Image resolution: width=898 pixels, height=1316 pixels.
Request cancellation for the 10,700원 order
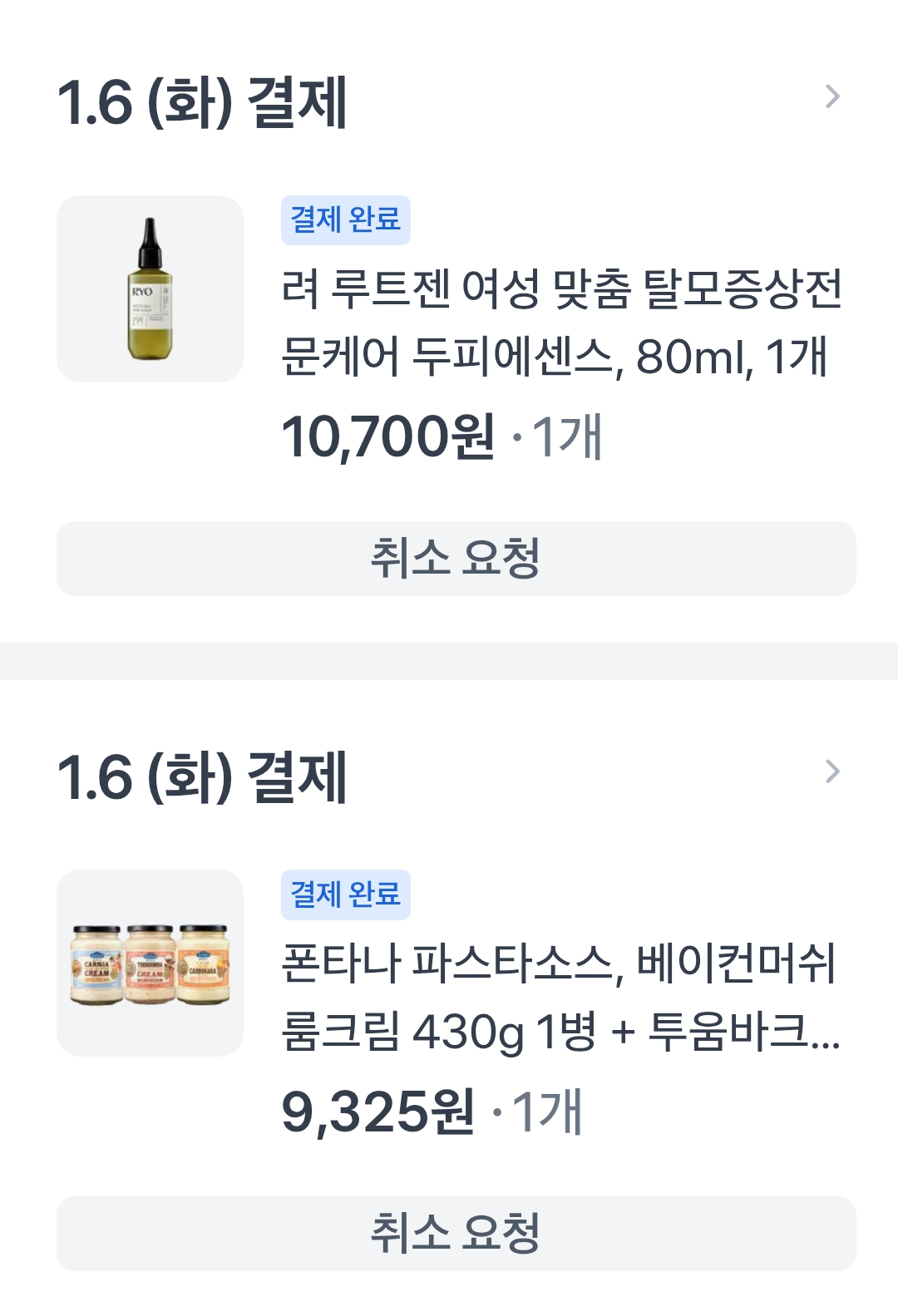coord(456,559)
